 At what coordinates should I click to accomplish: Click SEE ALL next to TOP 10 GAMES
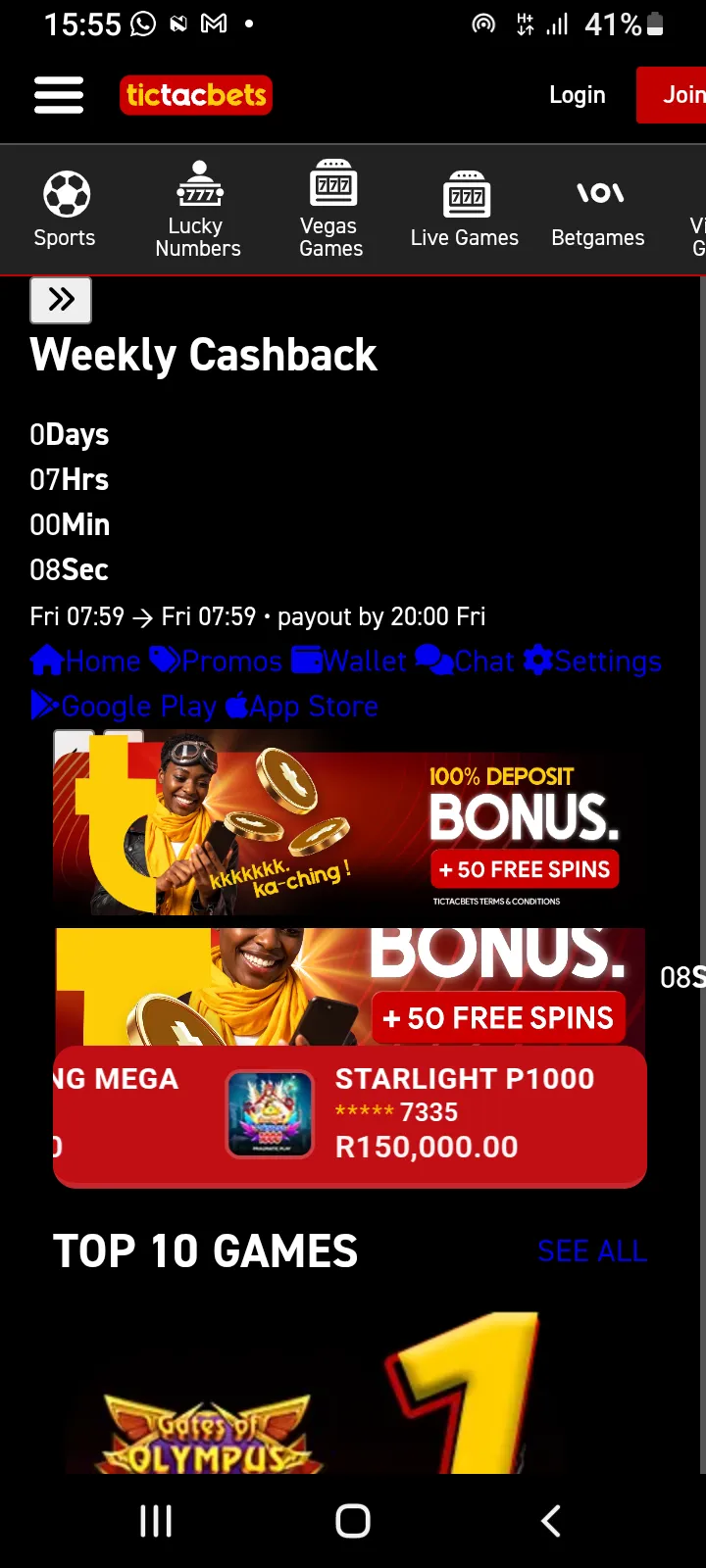(x=591, y=1250)
